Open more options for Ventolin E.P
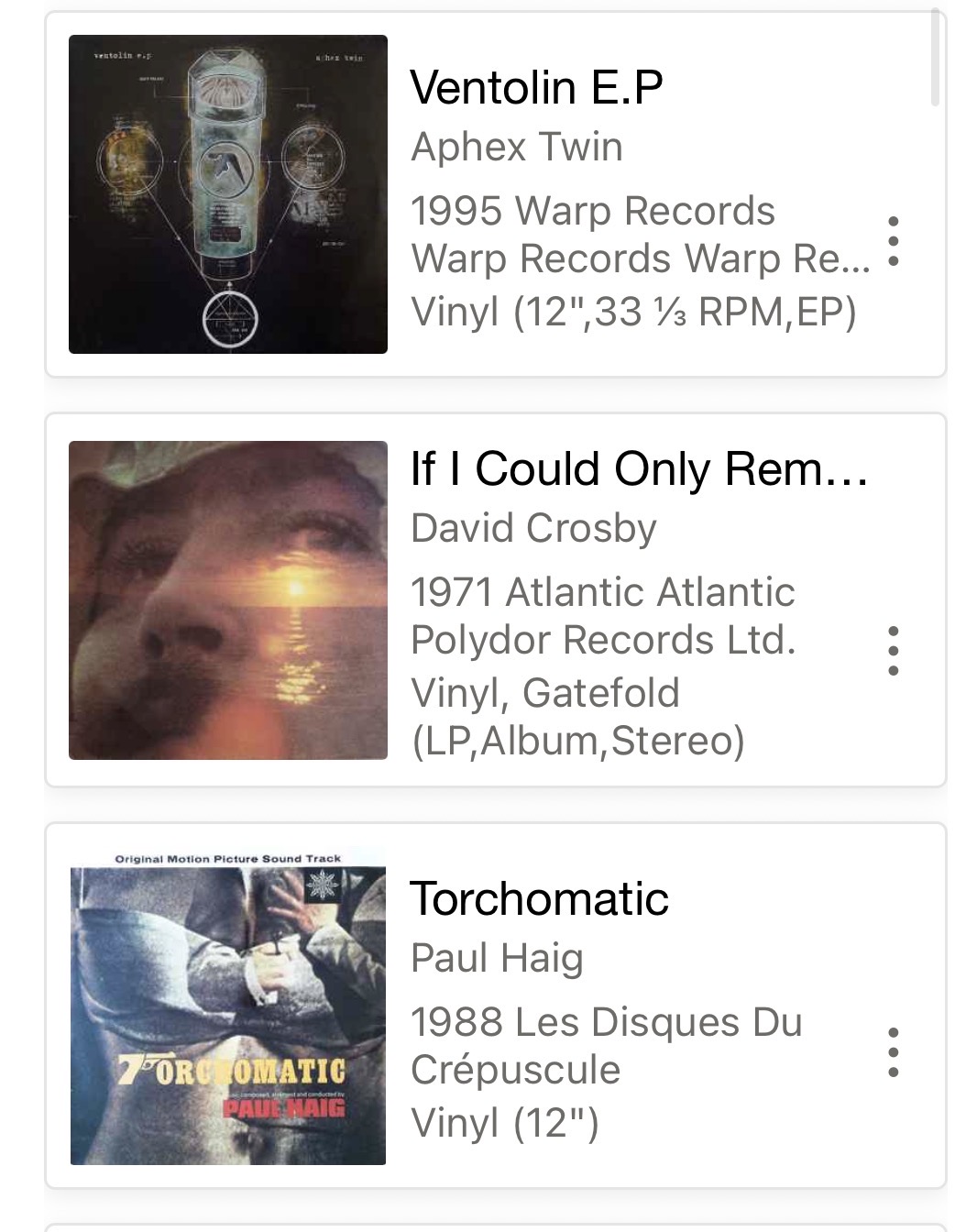 pos(893,242)
